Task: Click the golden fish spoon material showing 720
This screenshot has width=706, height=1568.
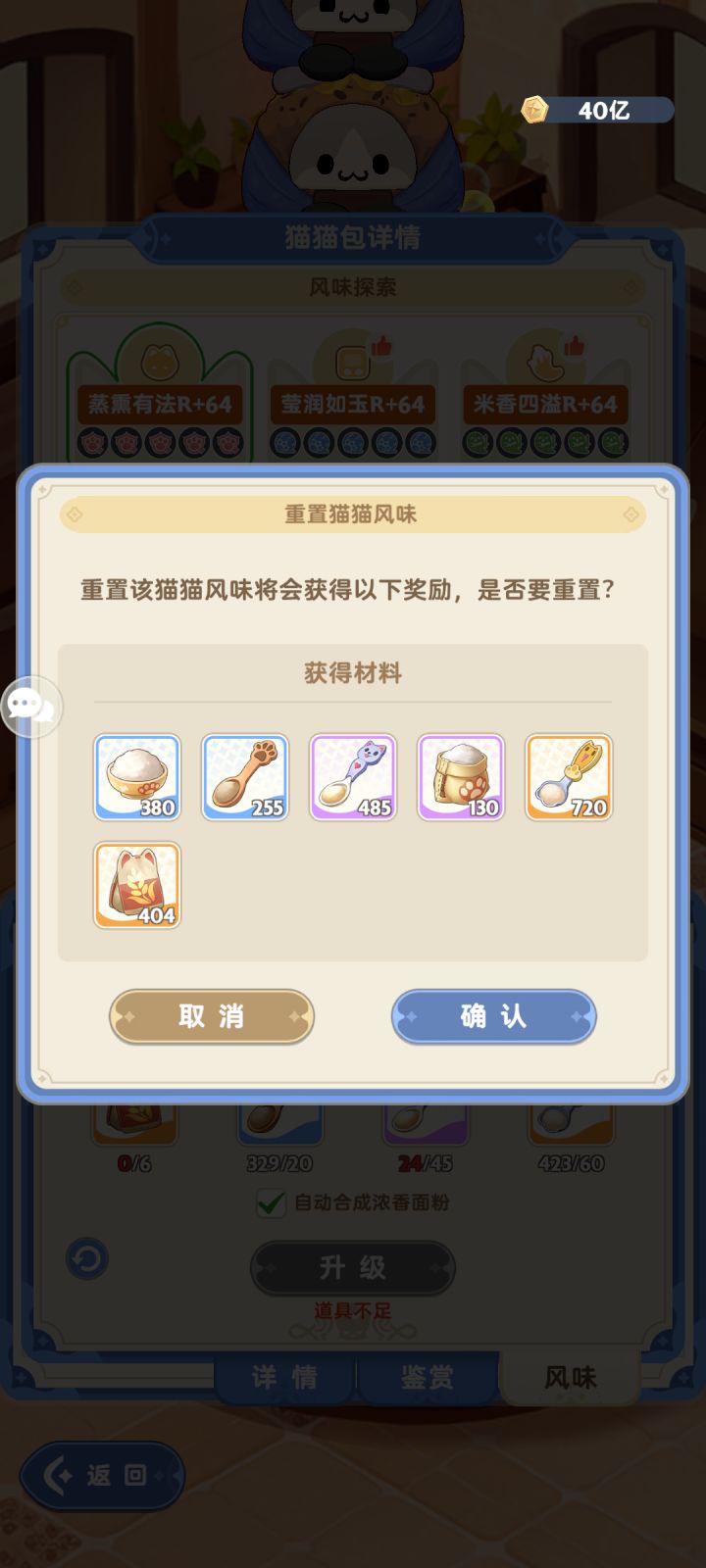Action: click(x=571, y=777)
